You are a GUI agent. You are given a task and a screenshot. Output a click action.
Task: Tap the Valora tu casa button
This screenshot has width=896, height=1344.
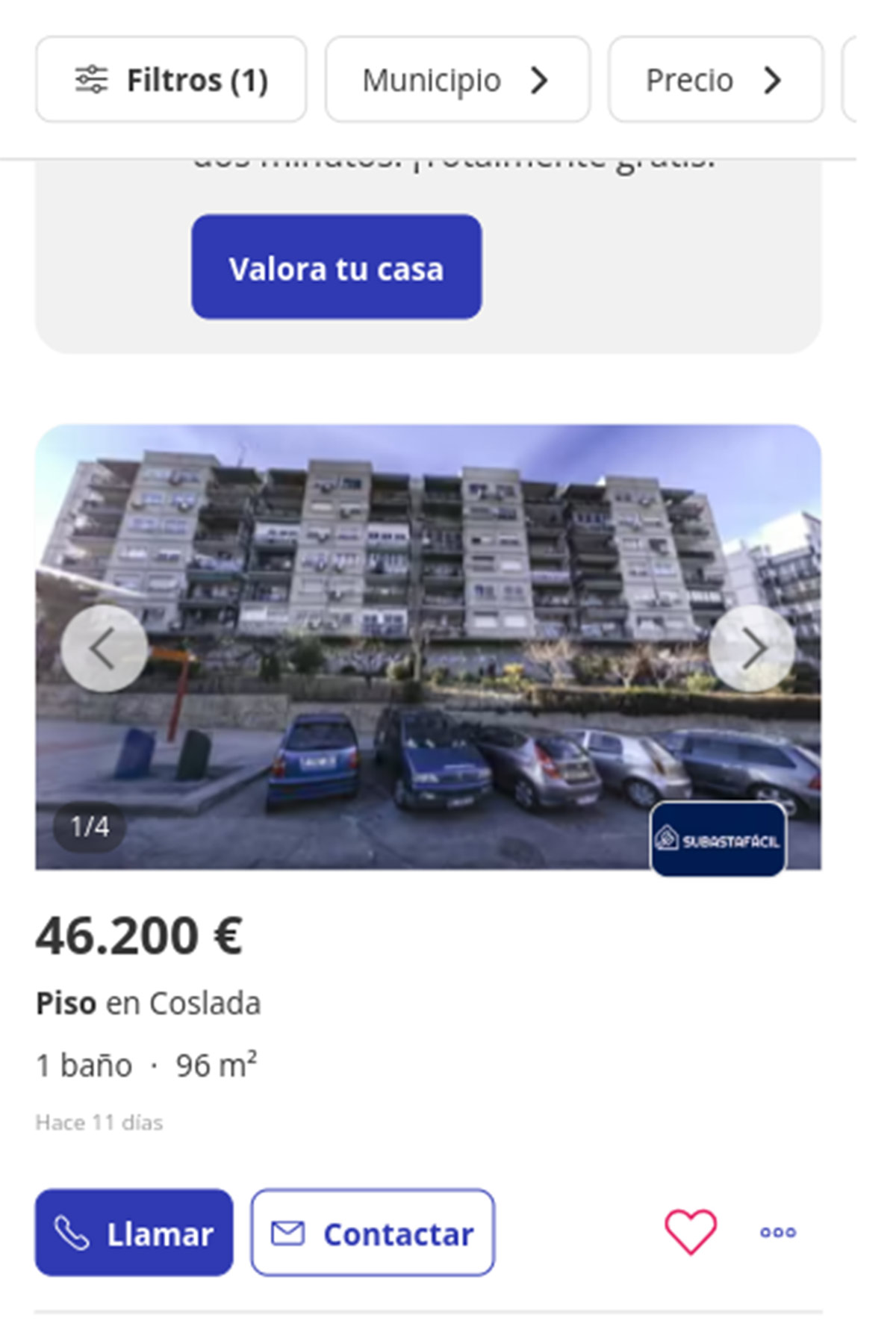point(336,267)
